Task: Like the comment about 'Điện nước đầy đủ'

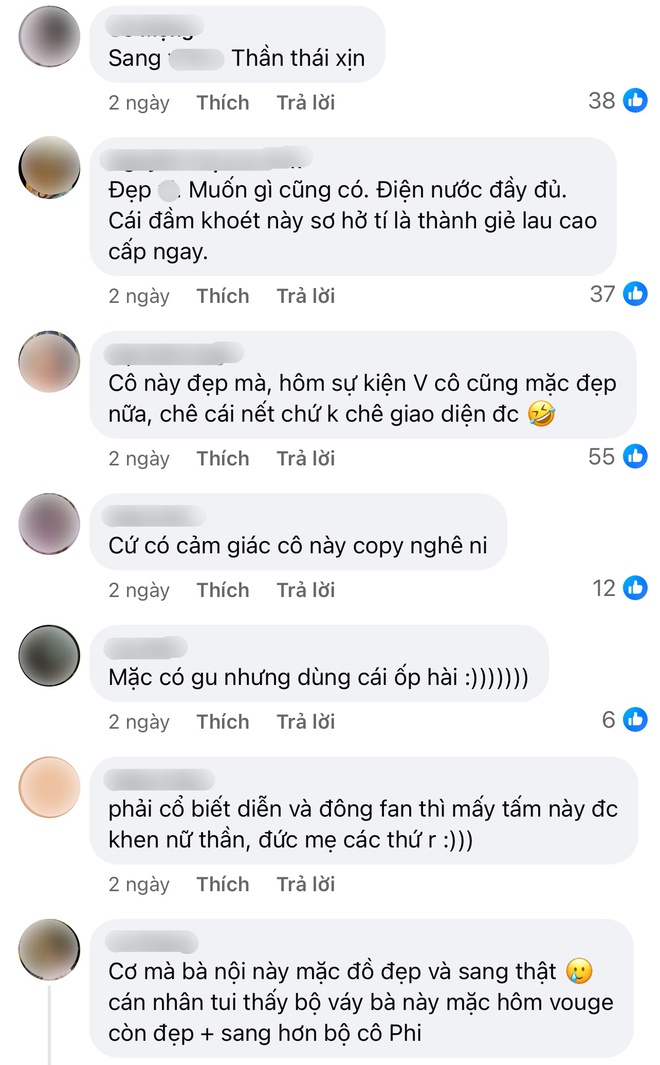Action: (x=222, y=296)
